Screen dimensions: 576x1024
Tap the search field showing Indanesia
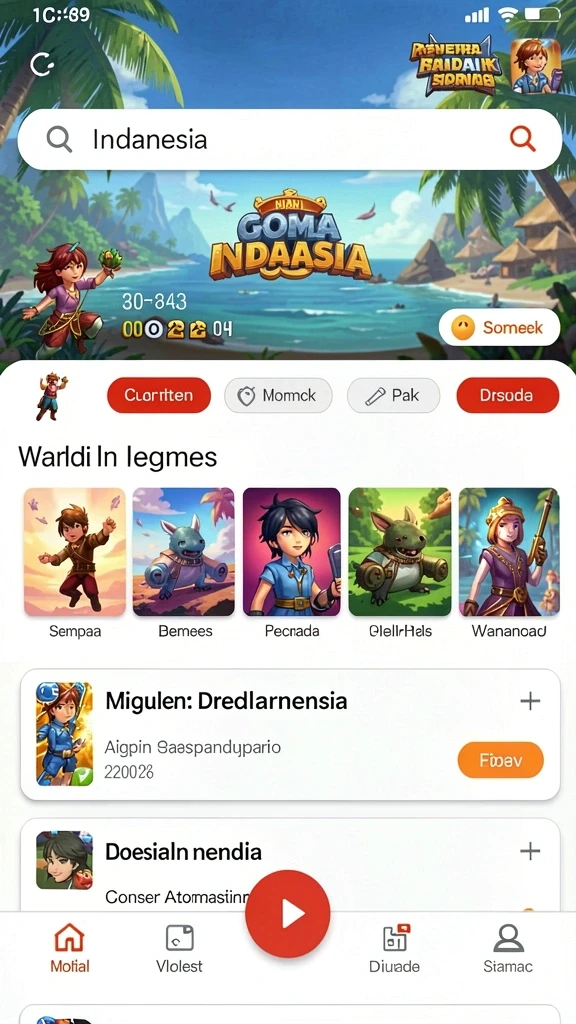point(289,139)
